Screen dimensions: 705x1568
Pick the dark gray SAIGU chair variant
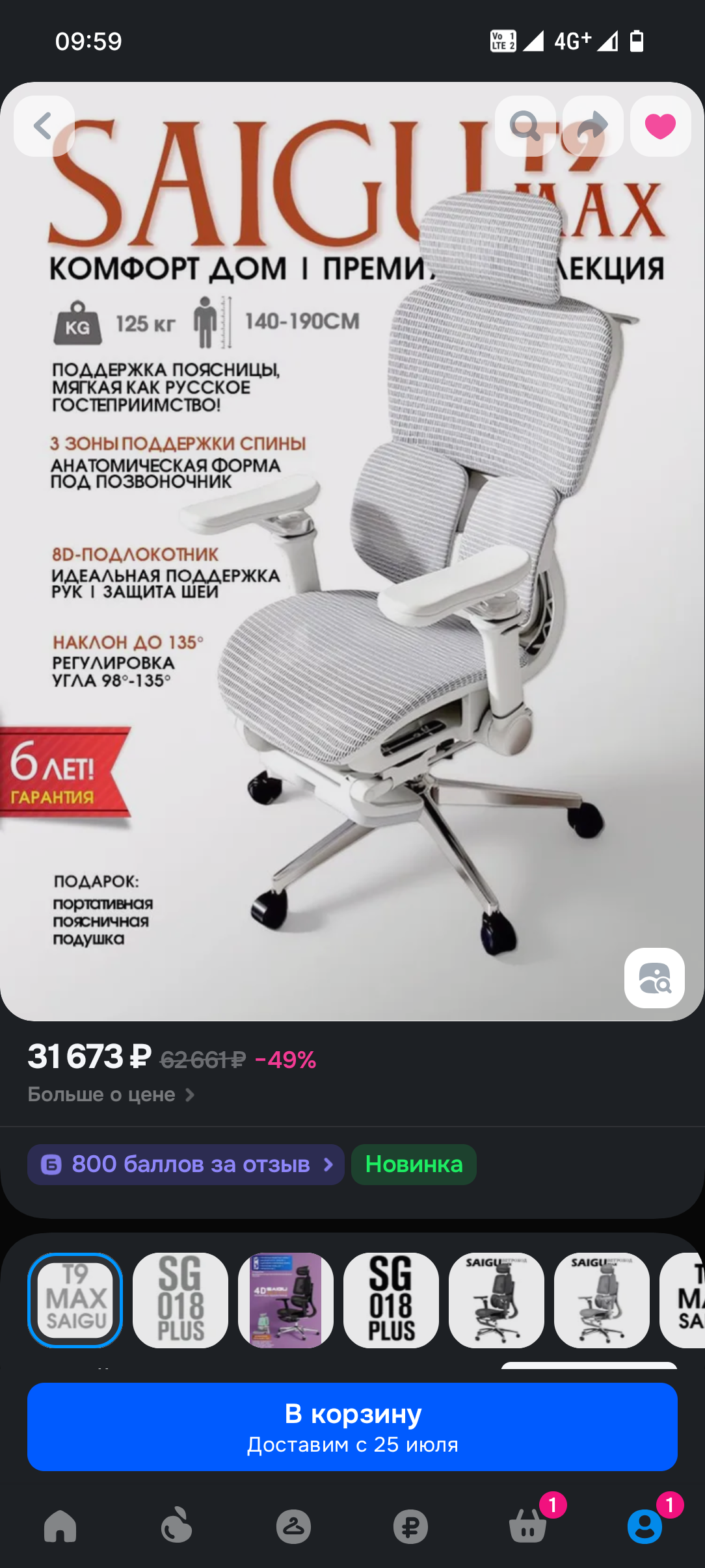(x=496, y=1300)
